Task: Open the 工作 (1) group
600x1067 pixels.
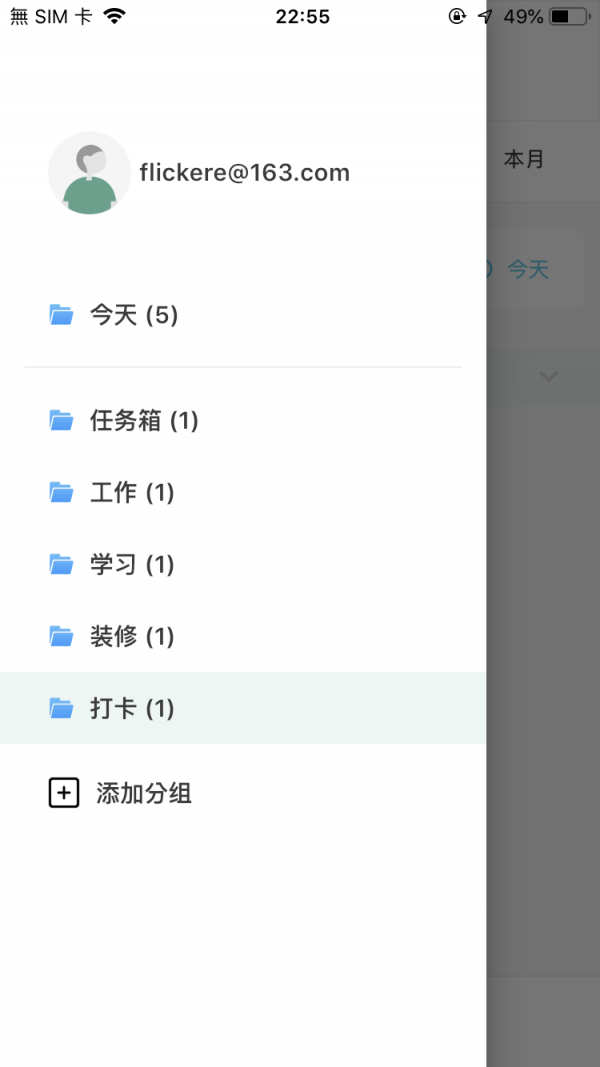Action: 243,493
